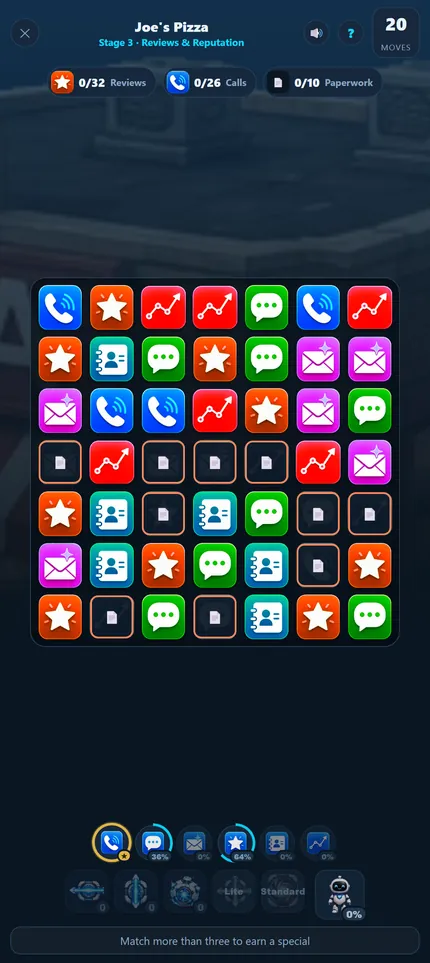Use the vertical column-clear booster
This screenshot has height=963, width=430.
tap(136, 892)
